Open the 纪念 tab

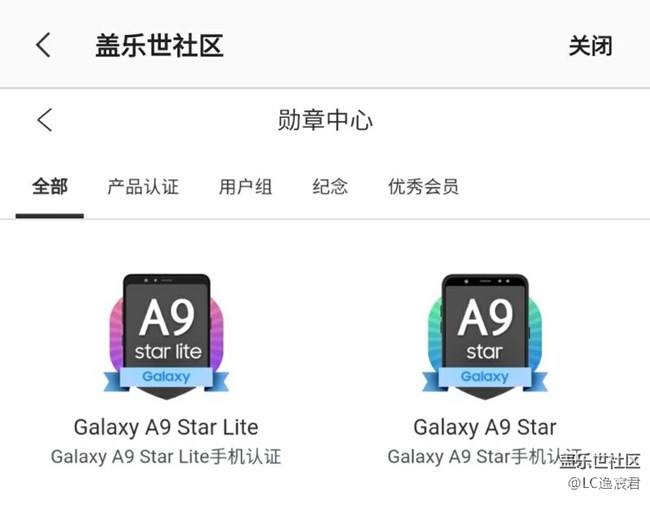(x=330, y=187)
